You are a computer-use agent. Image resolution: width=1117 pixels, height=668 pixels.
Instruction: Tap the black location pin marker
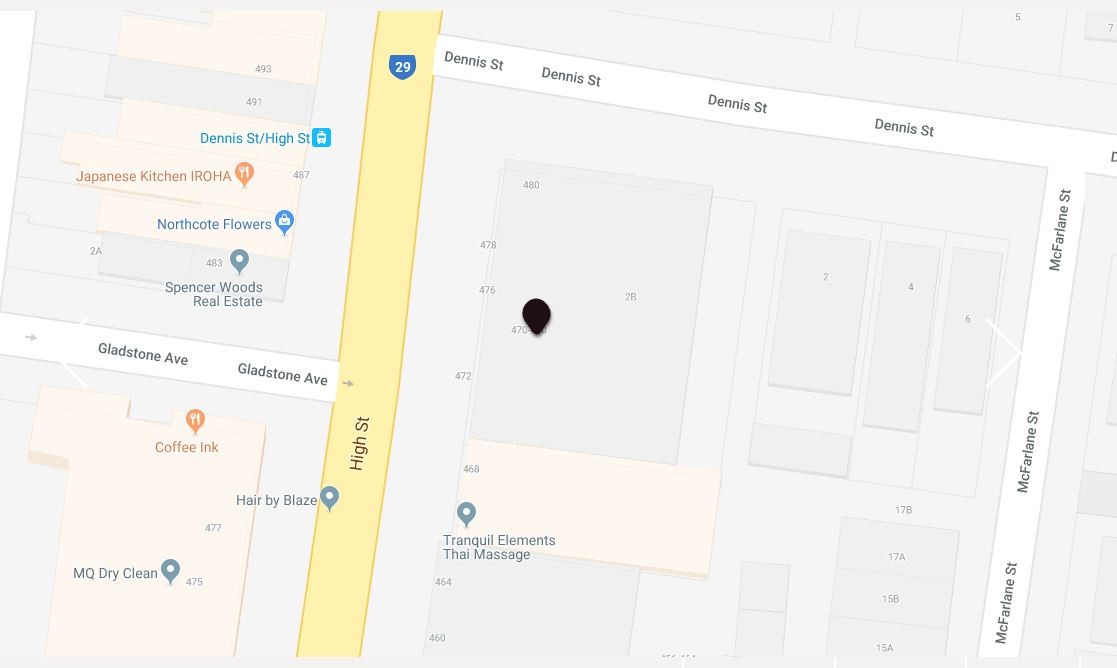click(x=537, y=314)
